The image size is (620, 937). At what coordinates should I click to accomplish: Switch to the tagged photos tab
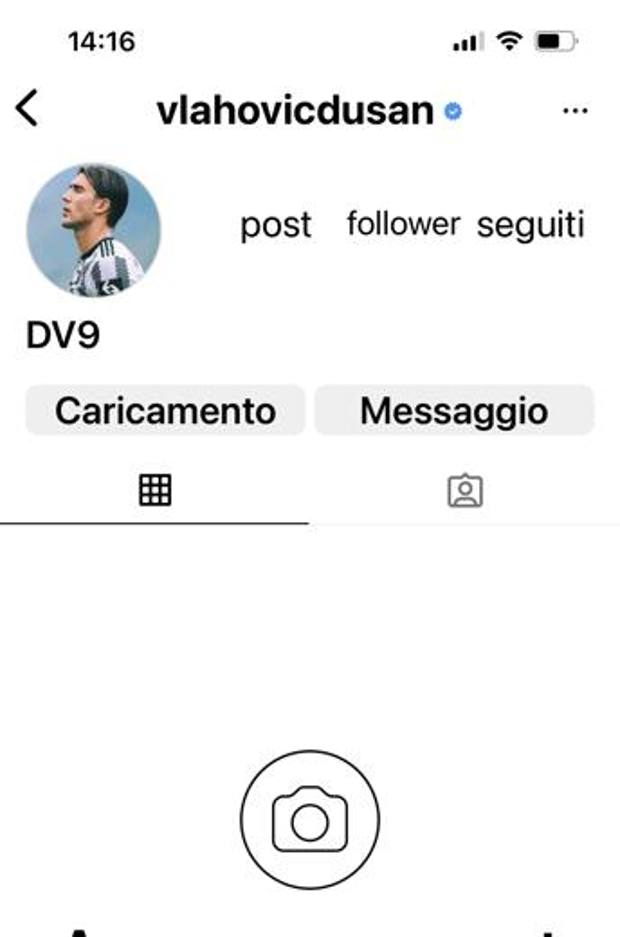tap(464, 491)
